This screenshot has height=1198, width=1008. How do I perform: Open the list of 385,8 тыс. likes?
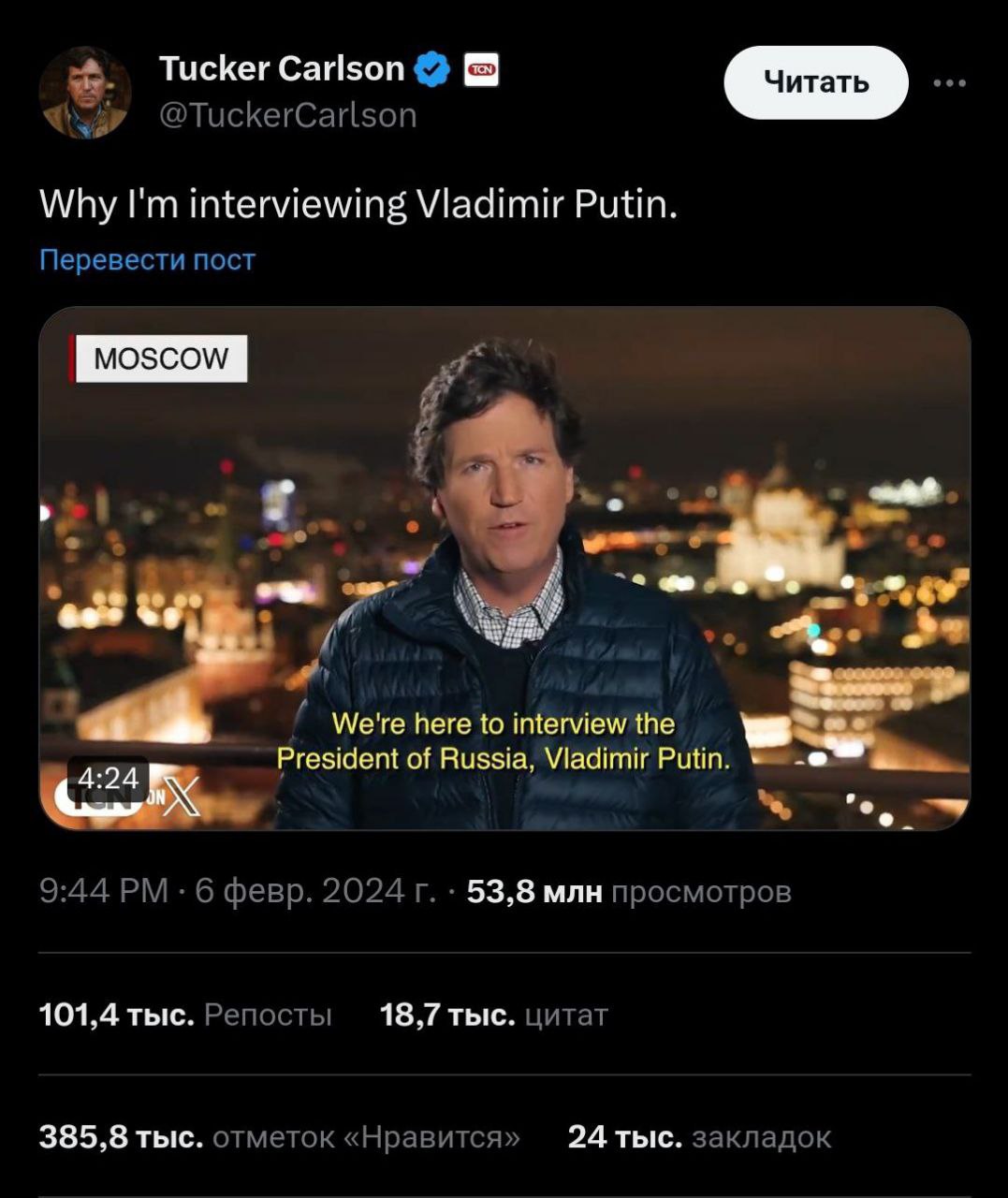[279, 1136]
